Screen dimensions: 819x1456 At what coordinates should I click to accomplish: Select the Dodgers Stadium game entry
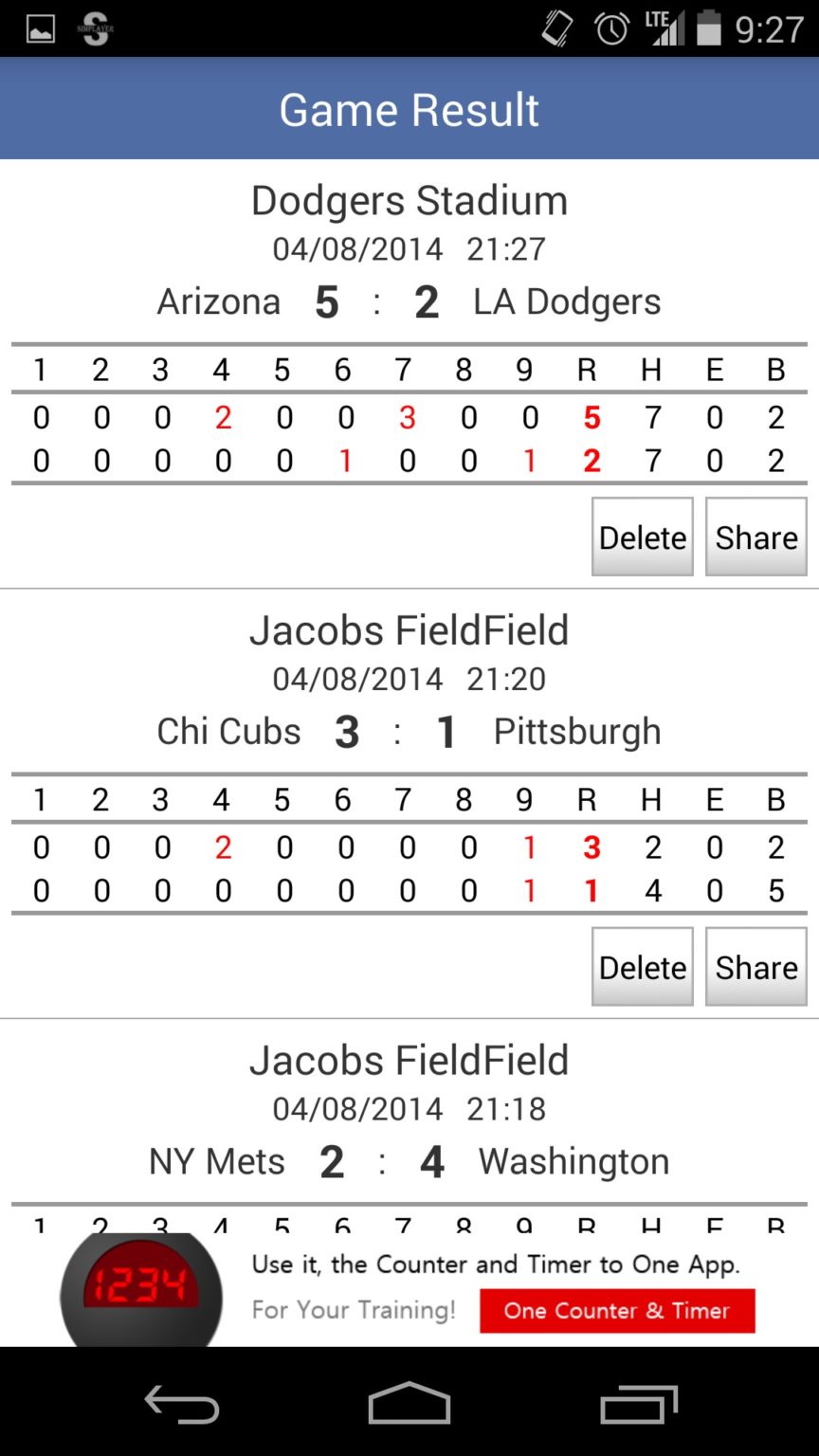pyautogui.click(x=409, y=200)
